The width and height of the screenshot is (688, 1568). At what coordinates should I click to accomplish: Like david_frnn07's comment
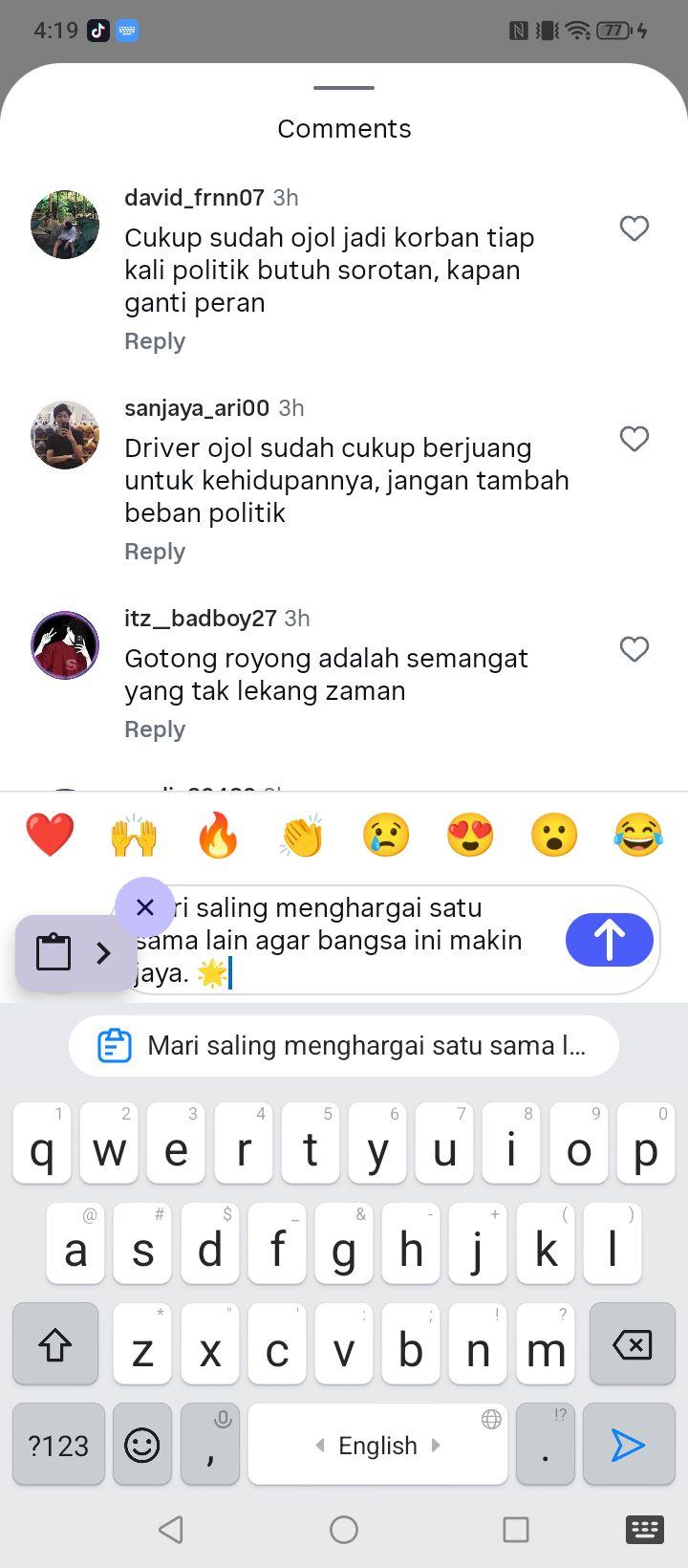click(x=634, y=229)
